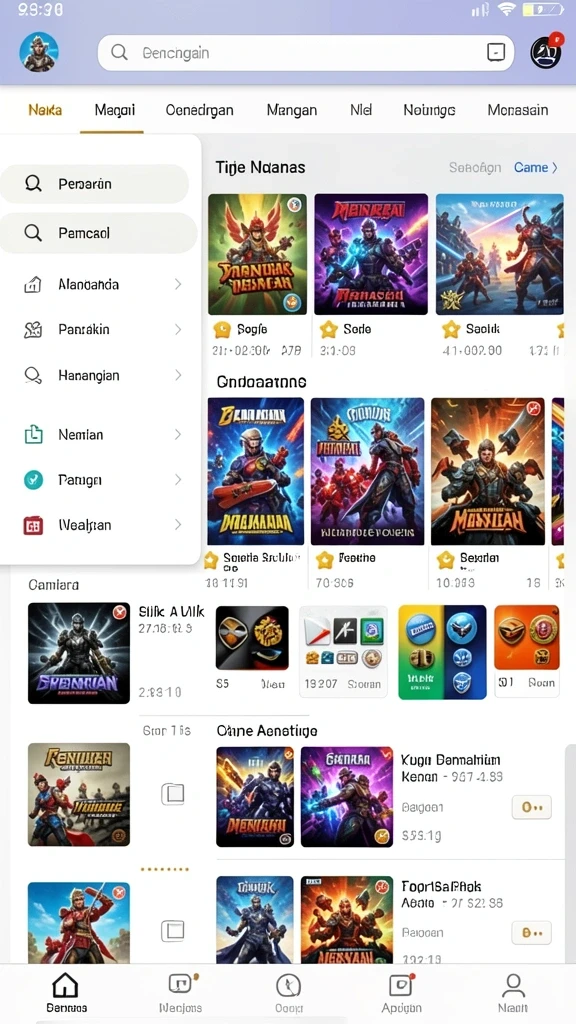Tap the scan icon inside search bar
The width and height of the screenshot is (576, 1024).
coord(496,52)
